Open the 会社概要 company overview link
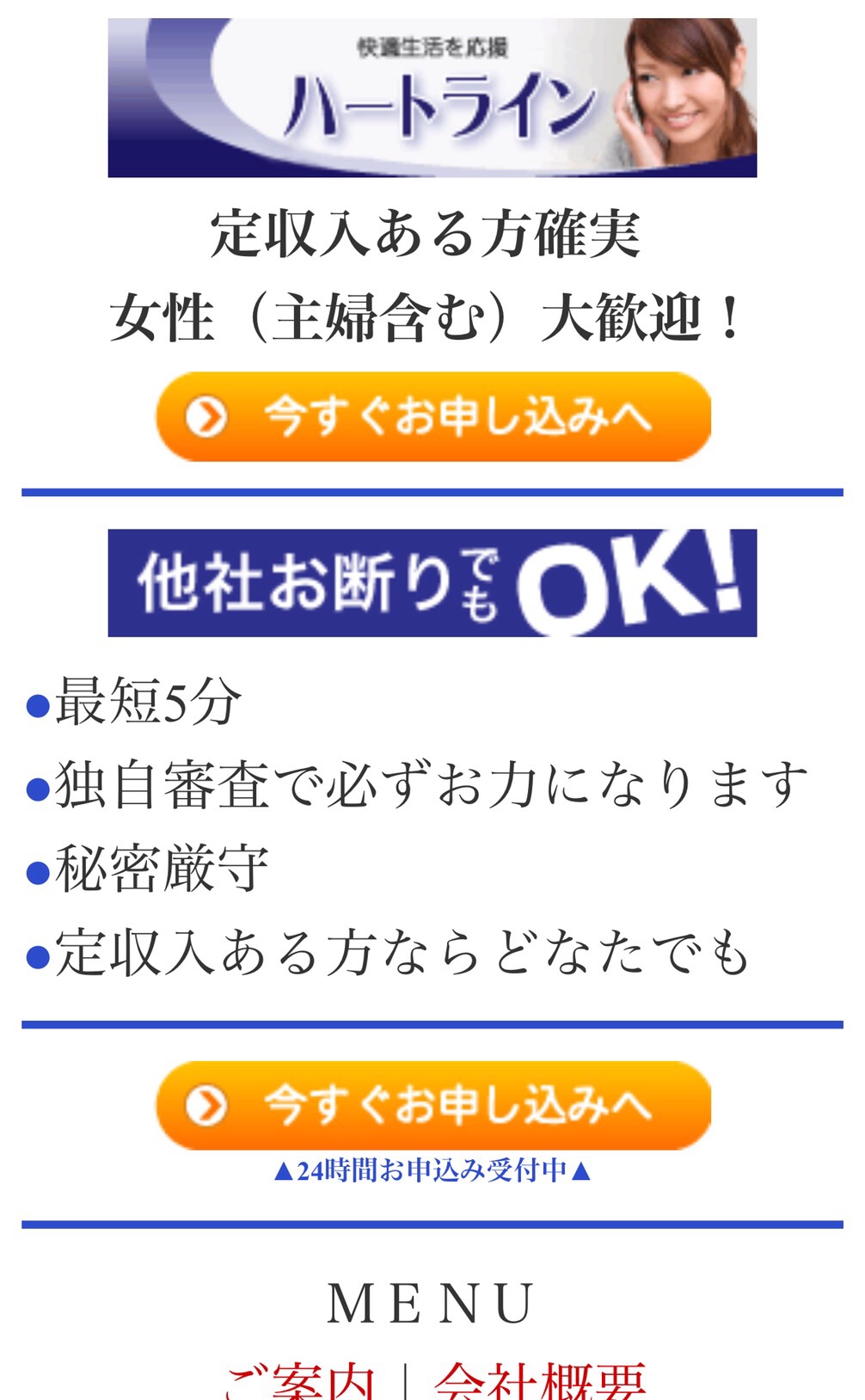The height and width of the screenshot is (1400, 865). point(540,1381)
